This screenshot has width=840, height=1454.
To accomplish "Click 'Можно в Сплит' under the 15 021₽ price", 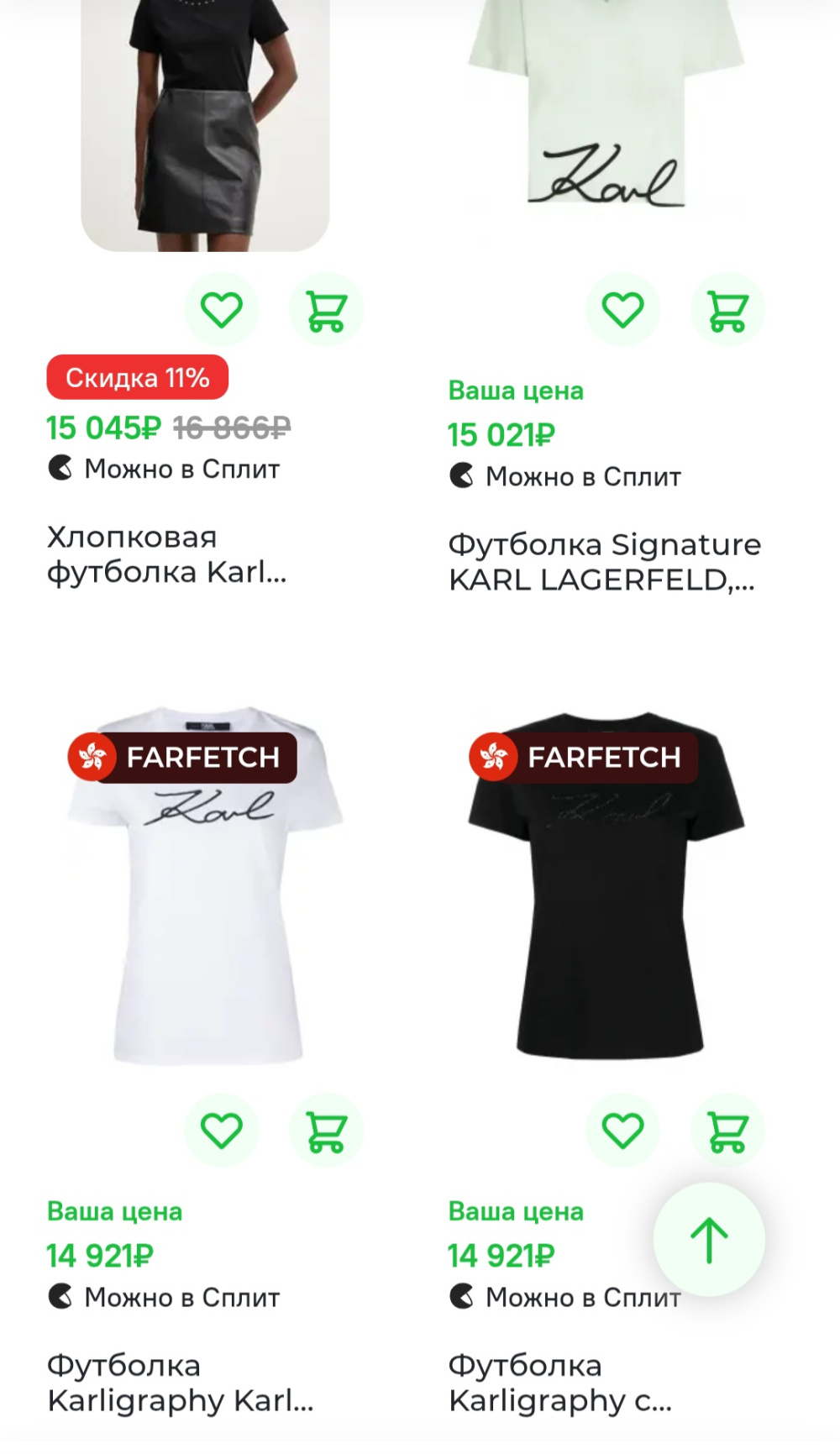I will [565, 477].
